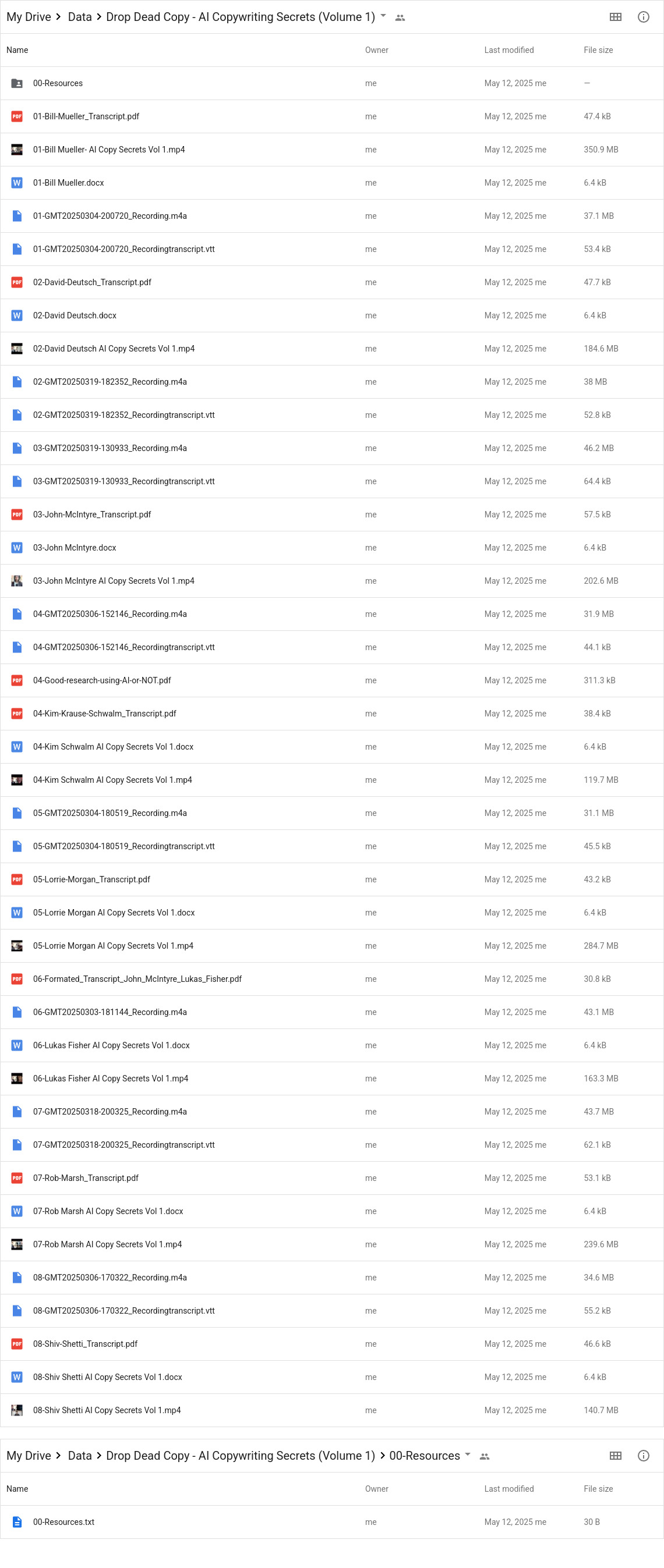664x1568 pixels.
Task: Open 04-Kim Schwalm AI Copy Secrets Vol 1.docx
Action: [114, 747]
